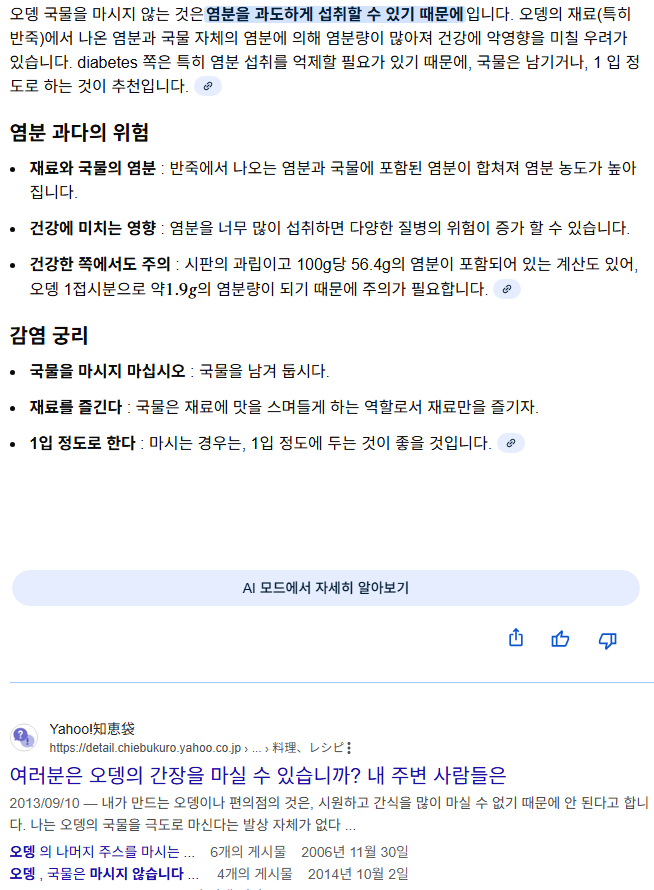Viewport: 654px width, 890px height.
Task: Give thumbs down to AI overview
Action: 607,640
